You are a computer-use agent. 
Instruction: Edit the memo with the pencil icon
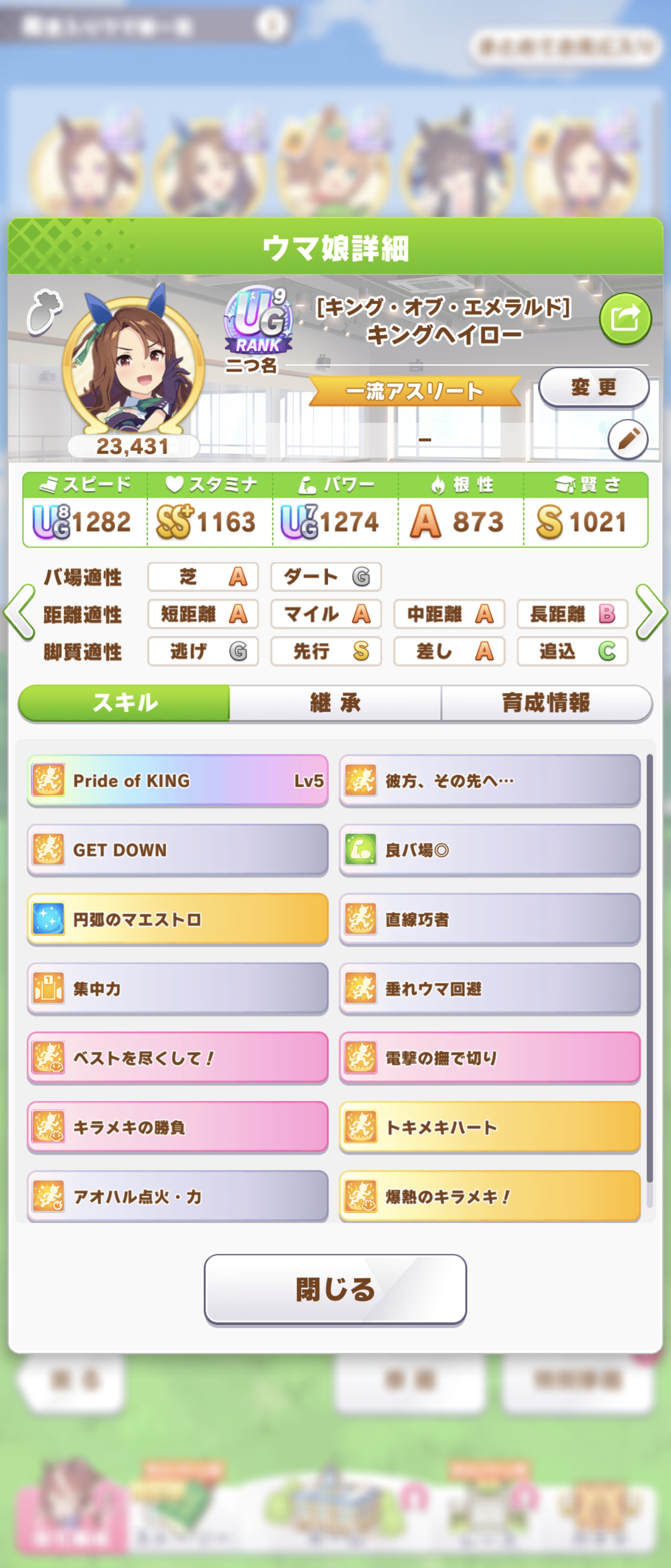pos(627,439)
